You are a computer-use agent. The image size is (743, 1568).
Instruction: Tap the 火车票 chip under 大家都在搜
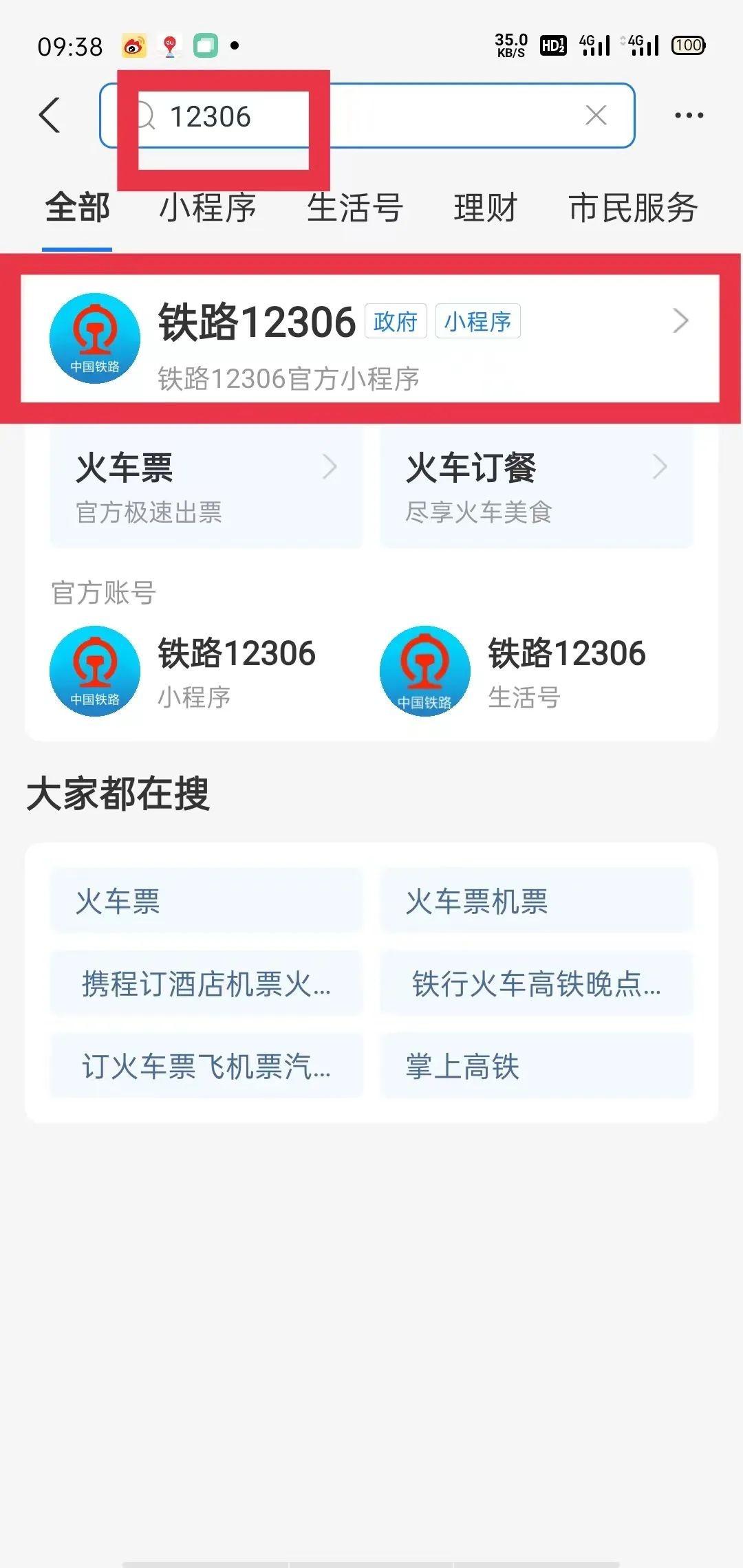tap(206, 901)
